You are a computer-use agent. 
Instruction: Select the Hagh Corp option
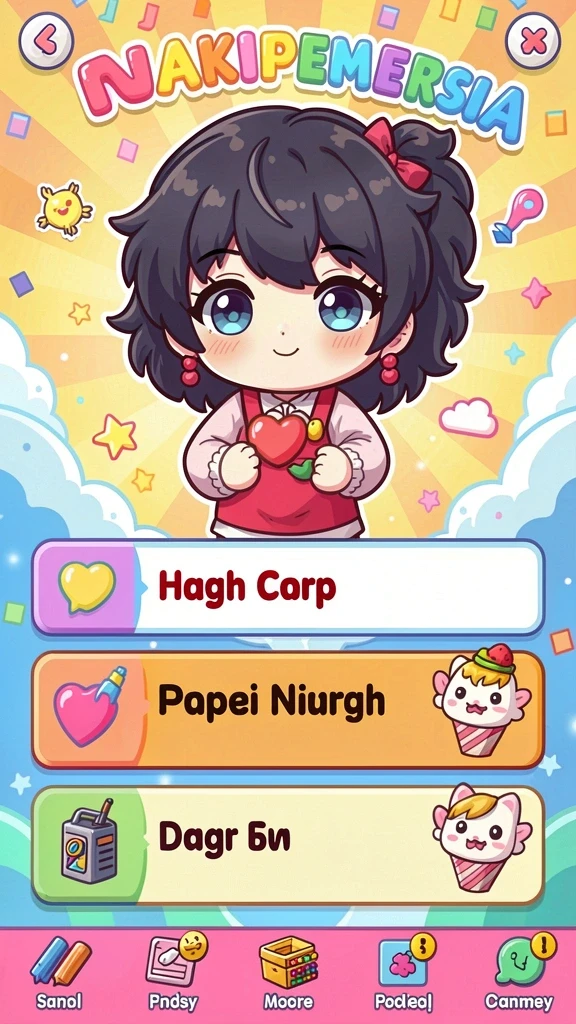point(288,588)
